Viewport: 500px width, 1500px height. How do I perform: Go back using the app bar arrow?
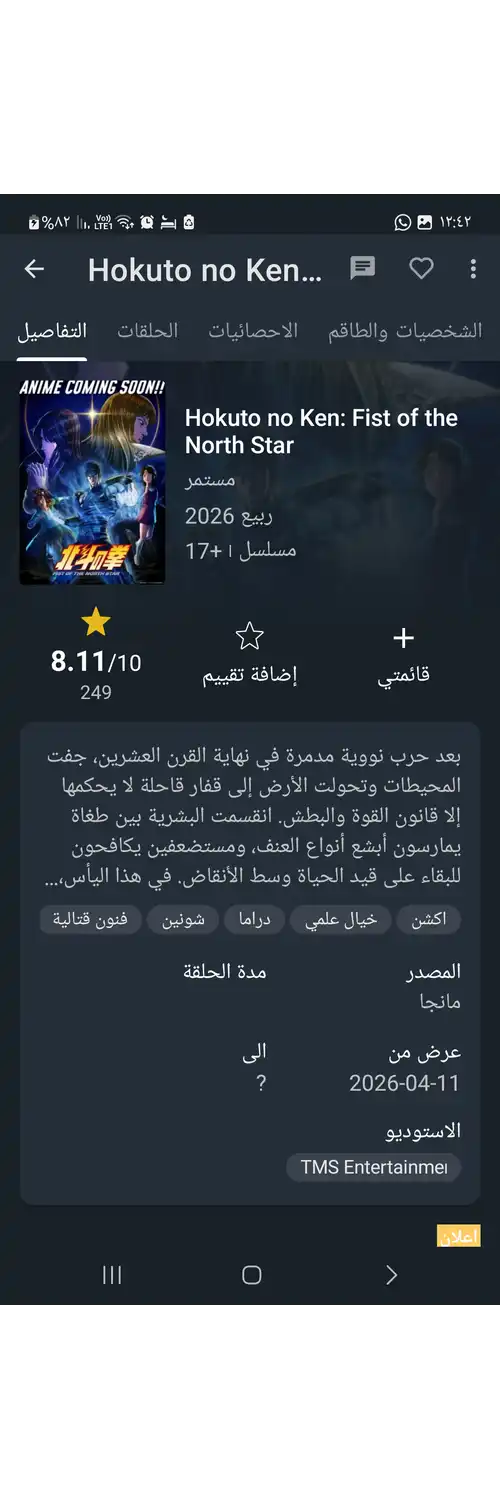34,269
